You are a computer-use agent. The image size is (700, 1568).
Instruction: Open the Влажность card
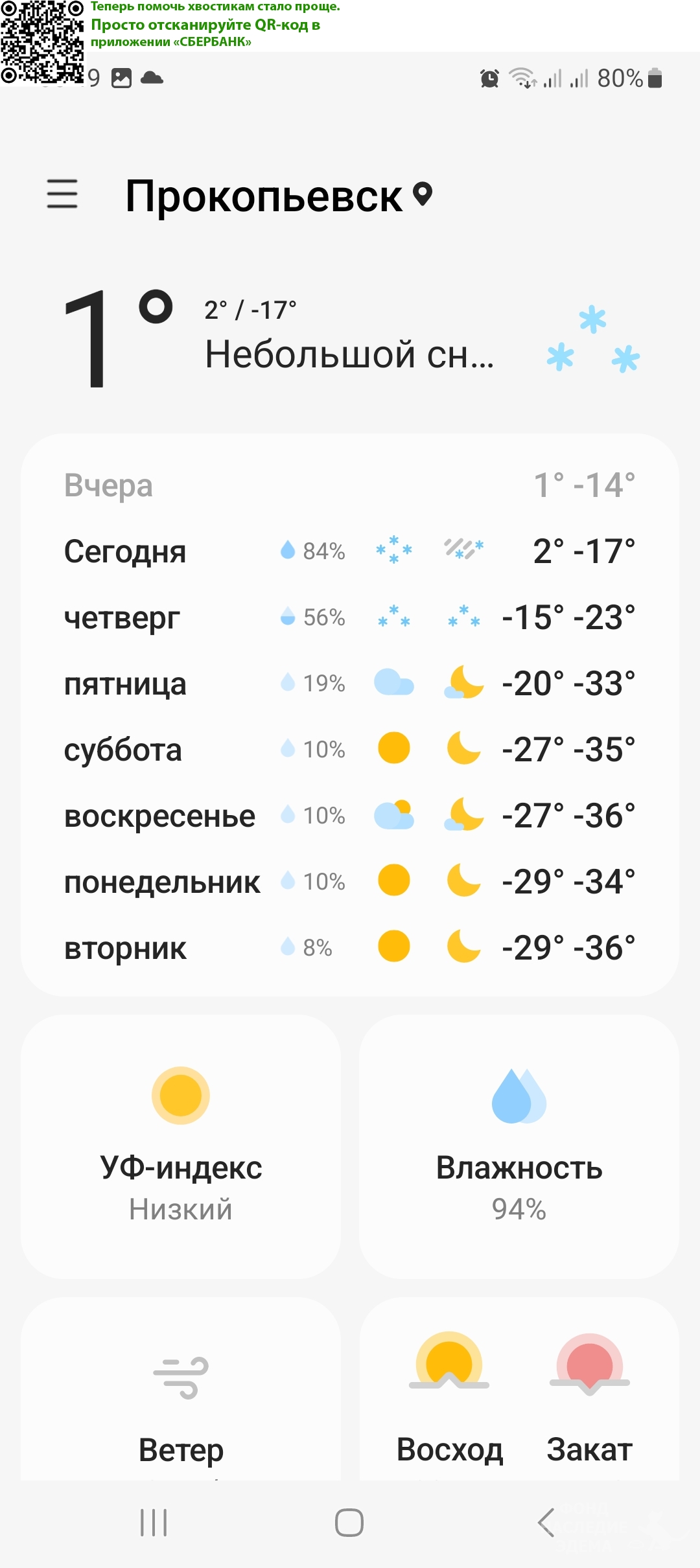click(x=519, y=1147)
